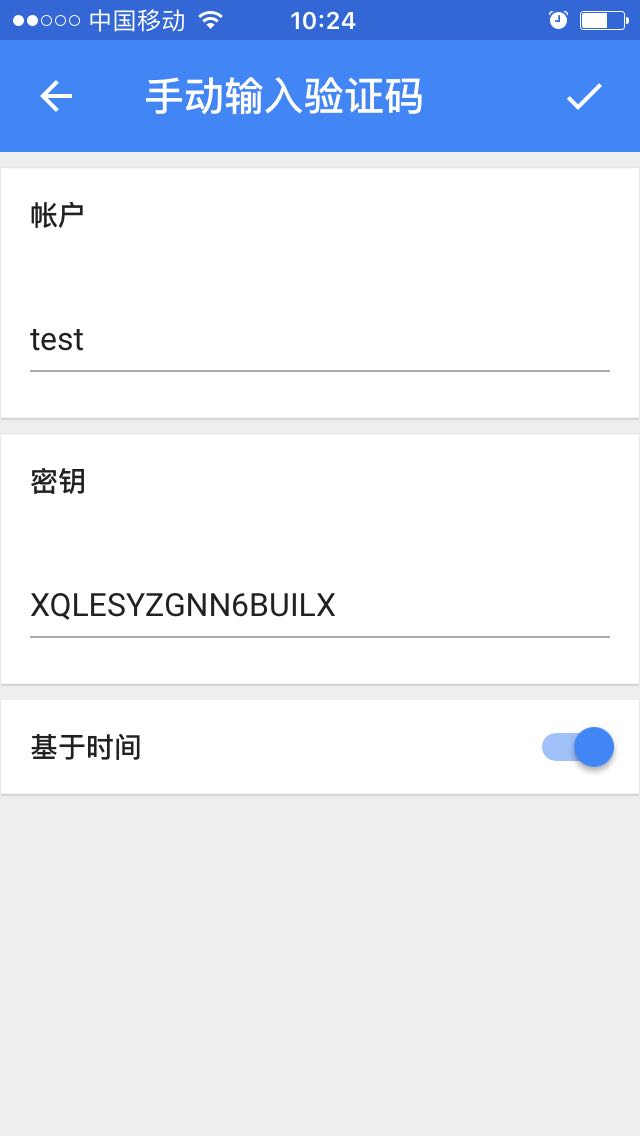Go back using the arrow icon

coord(56,96)
